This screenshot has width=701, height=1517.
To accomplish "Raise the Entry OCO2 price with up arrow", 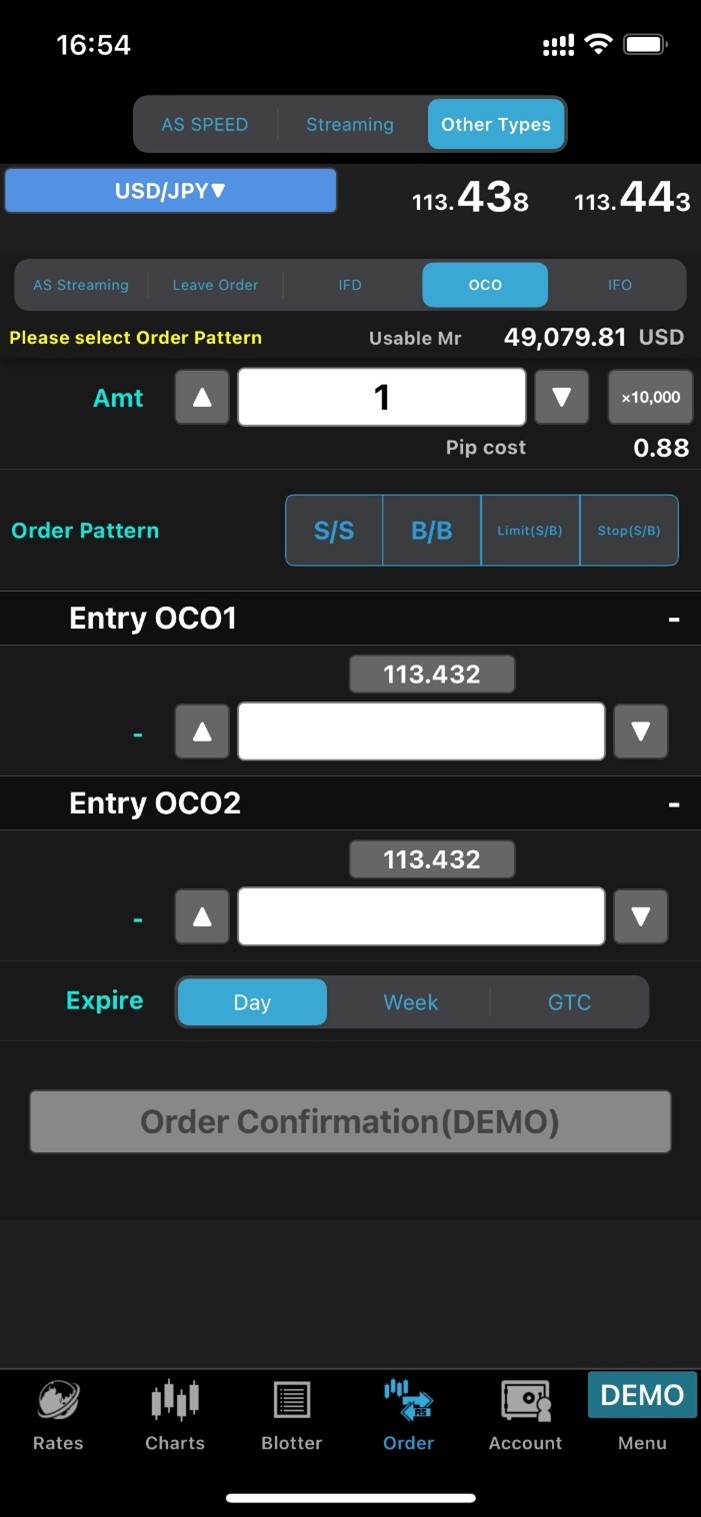I will tap(202, 916).
